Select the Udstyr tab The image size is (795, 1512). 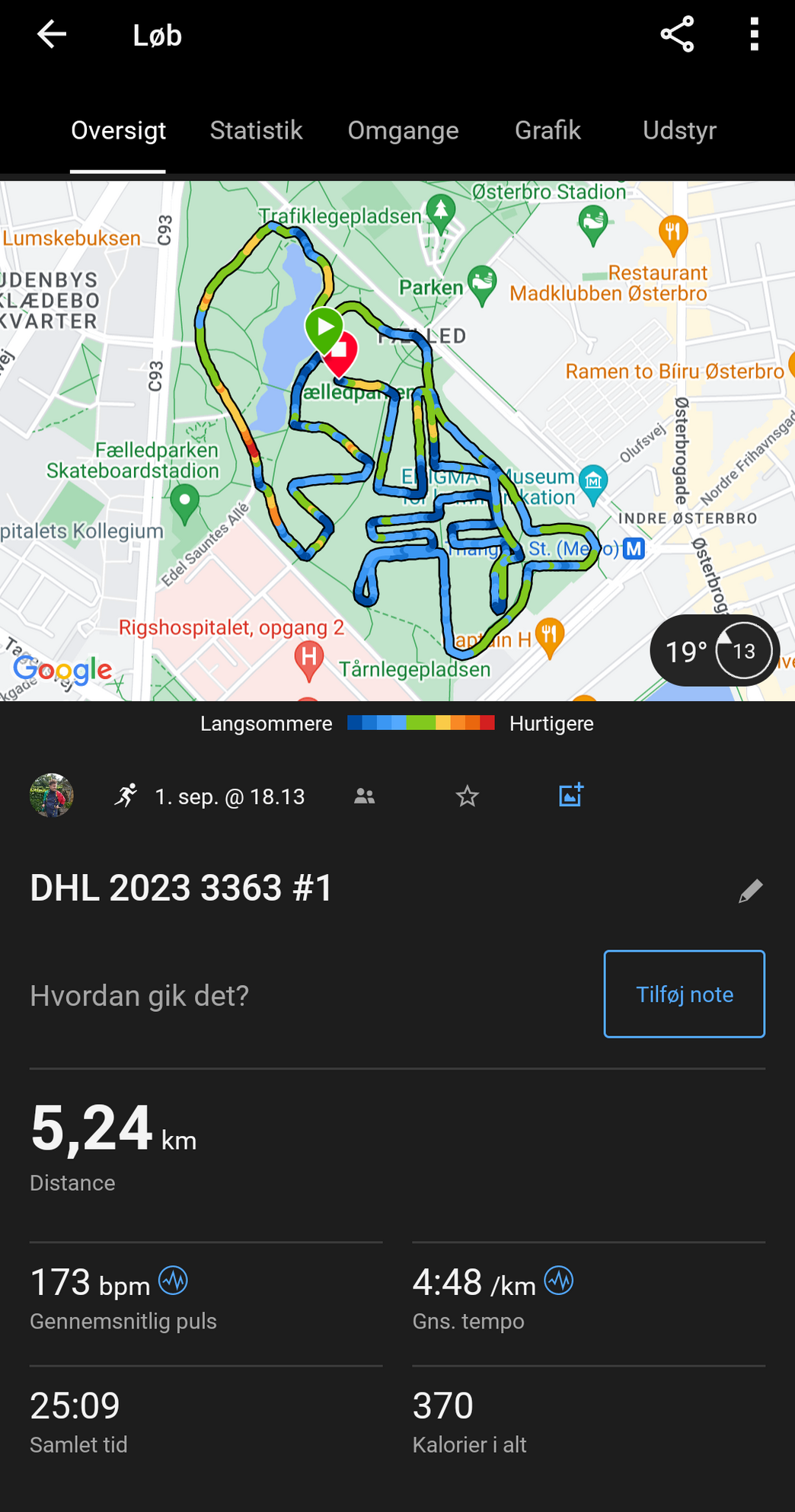coord(679,131)
